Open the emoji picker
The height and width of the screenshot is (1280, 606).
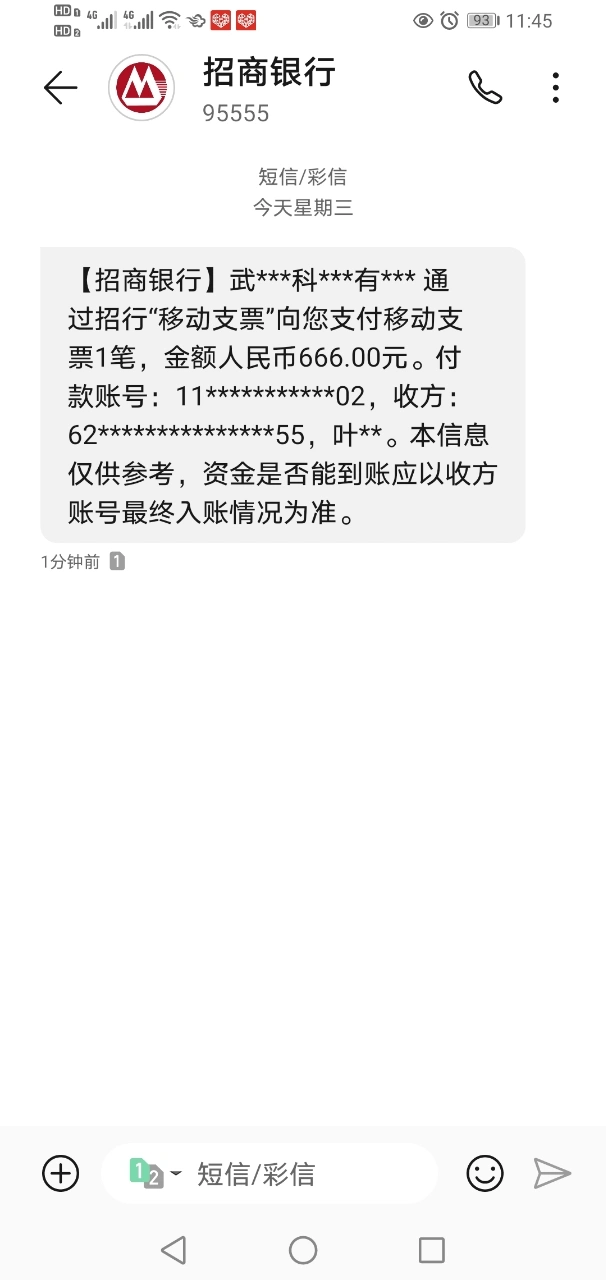[485, 1173]
